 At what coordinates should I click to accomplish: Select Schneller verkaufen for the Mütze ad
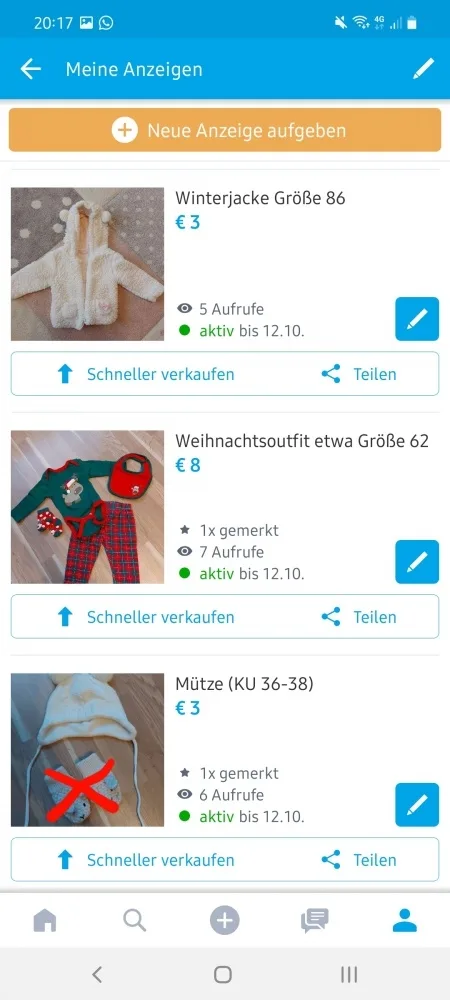tap(145, 860)
